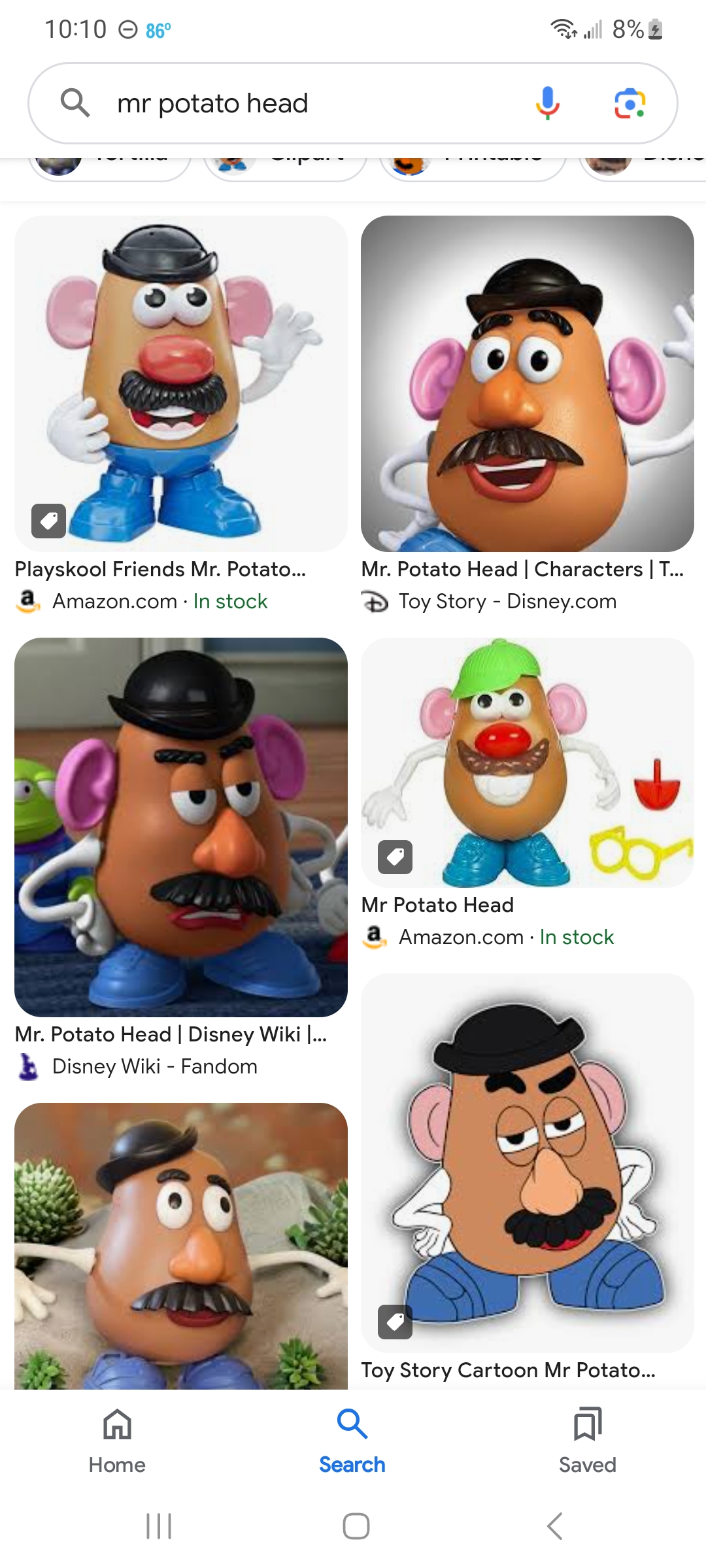The image size is (706, 1568).
Task: Open the green-hat Mr Potato Head Amazon result
Action: tap(527, 762)
